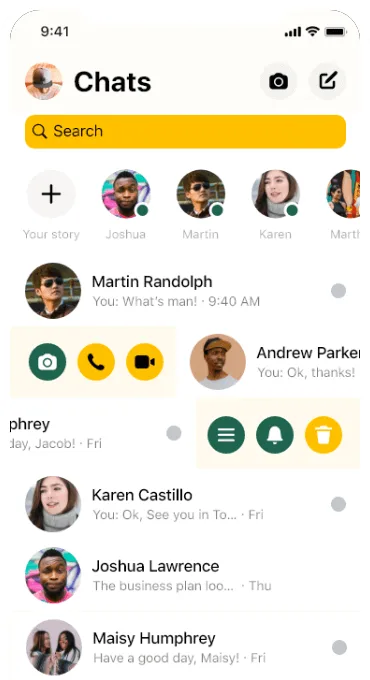The height and width of the screenshot is (680, 370).
Task: Tap the yellow Search field
Action: (185, 131)
